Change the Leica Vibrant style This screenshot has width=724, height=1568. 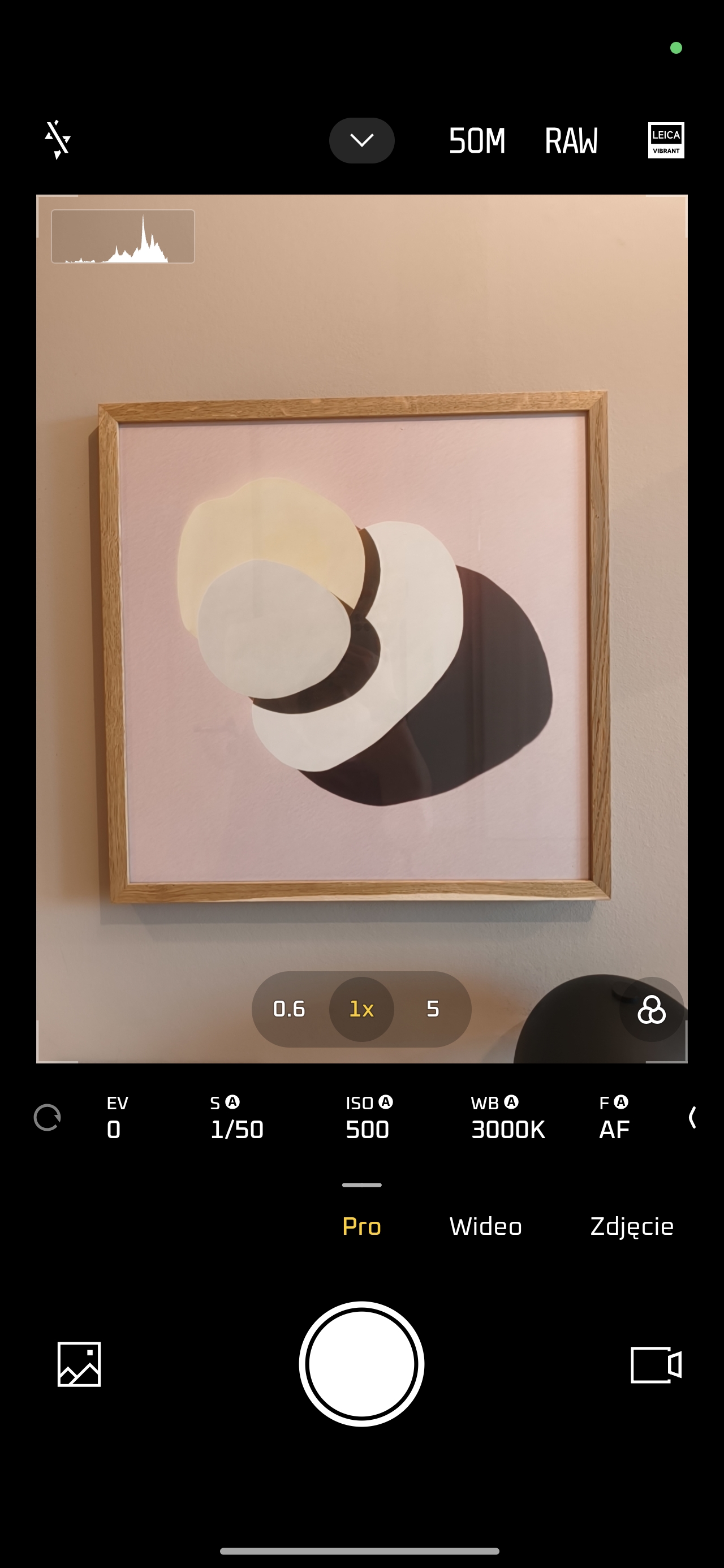pyautogui.click(x=666, y=141)
